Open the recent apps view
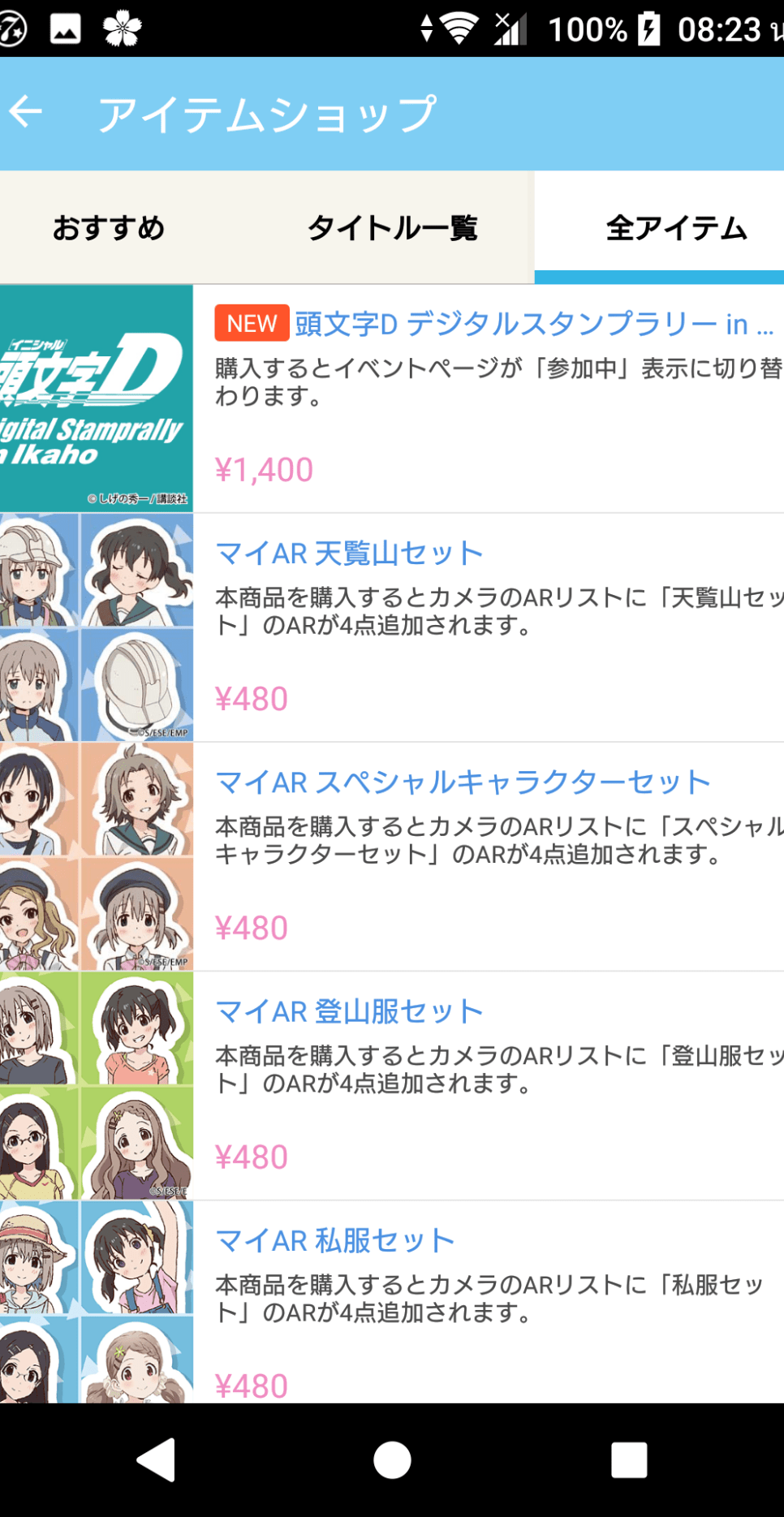Viewport: 784px width, 1517px height. point(629,1460)
